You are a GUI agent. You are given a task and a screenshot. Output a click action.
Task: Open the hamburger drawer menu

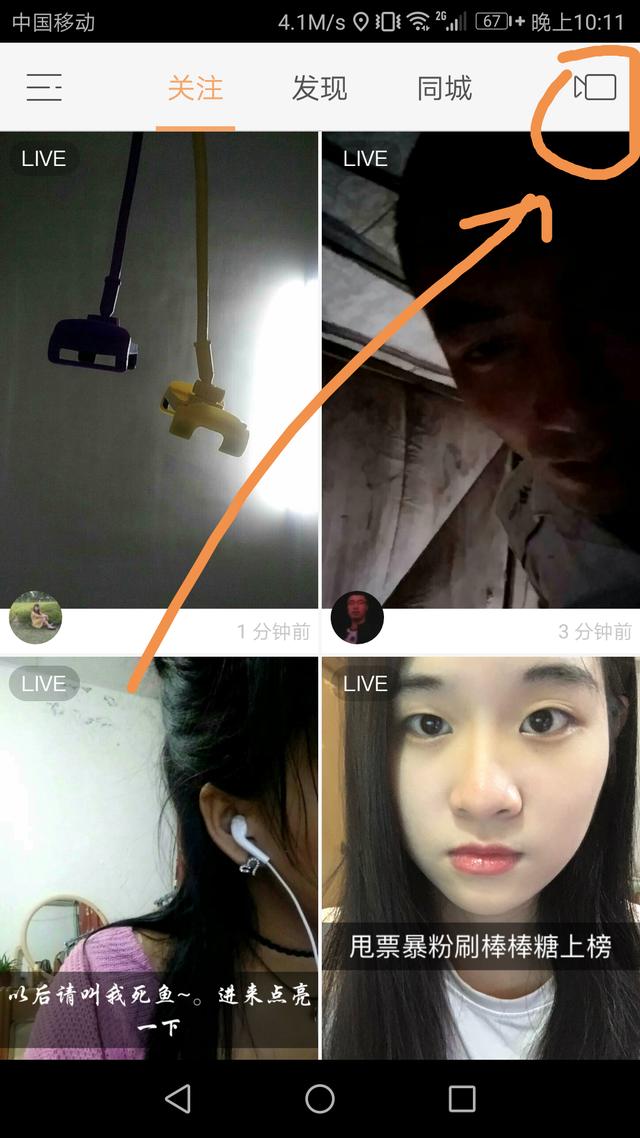[x=43, y=88]
